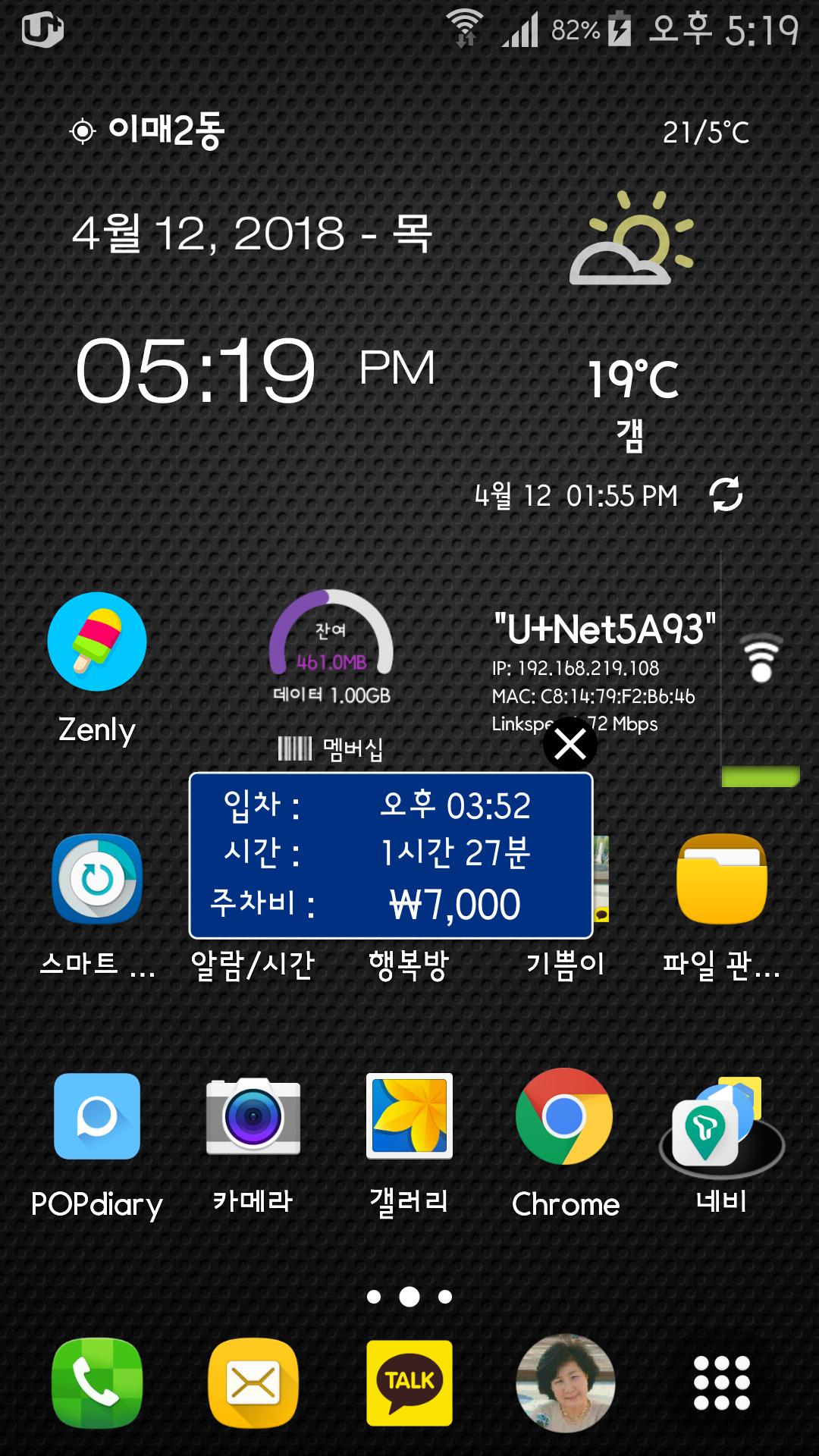Open the Zenly app
Screen dimensions: 819x1456
(x=97, y=643)
